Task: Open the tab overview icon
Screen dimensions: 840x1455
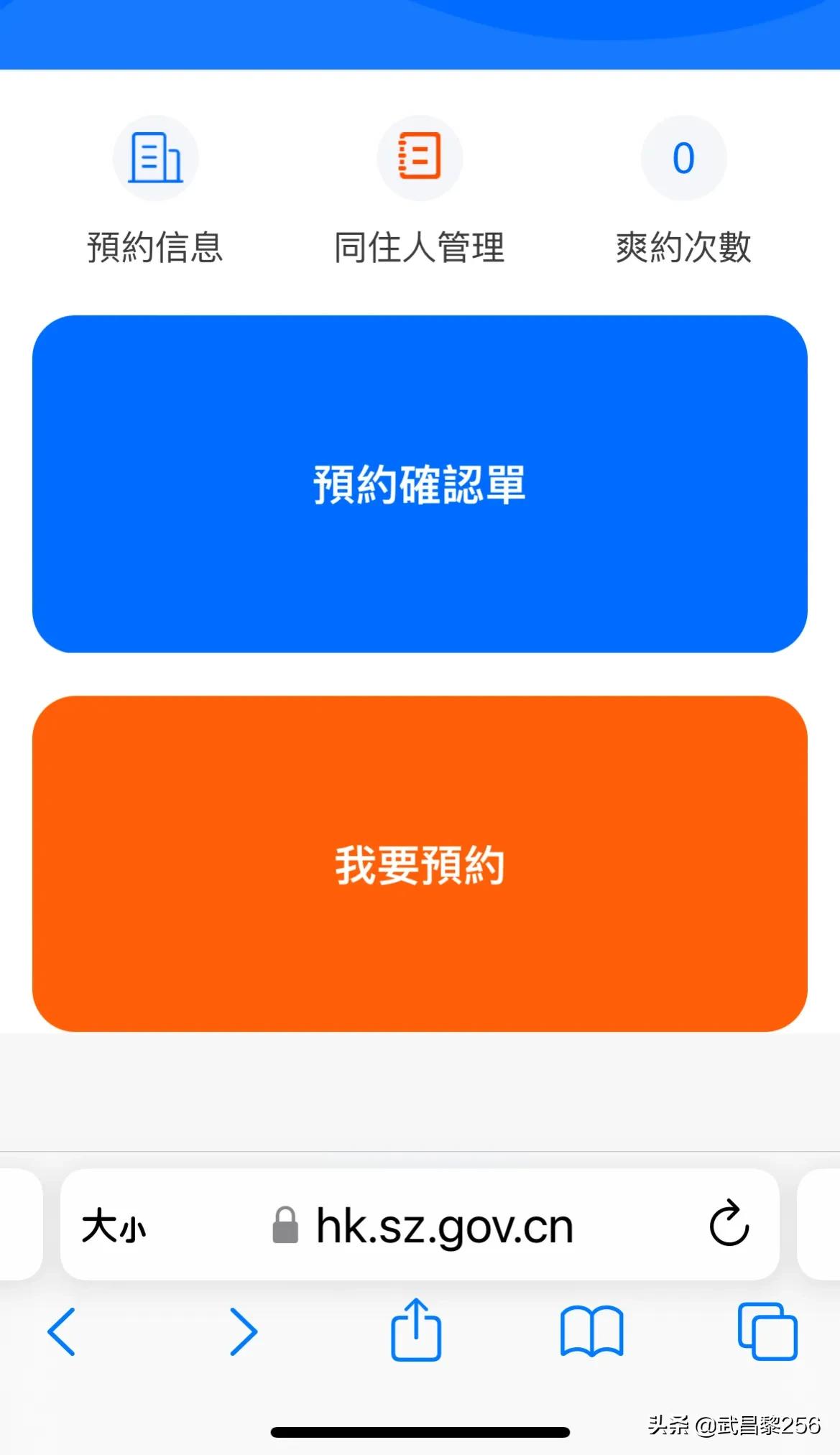Action: (x=766, y=1331)
